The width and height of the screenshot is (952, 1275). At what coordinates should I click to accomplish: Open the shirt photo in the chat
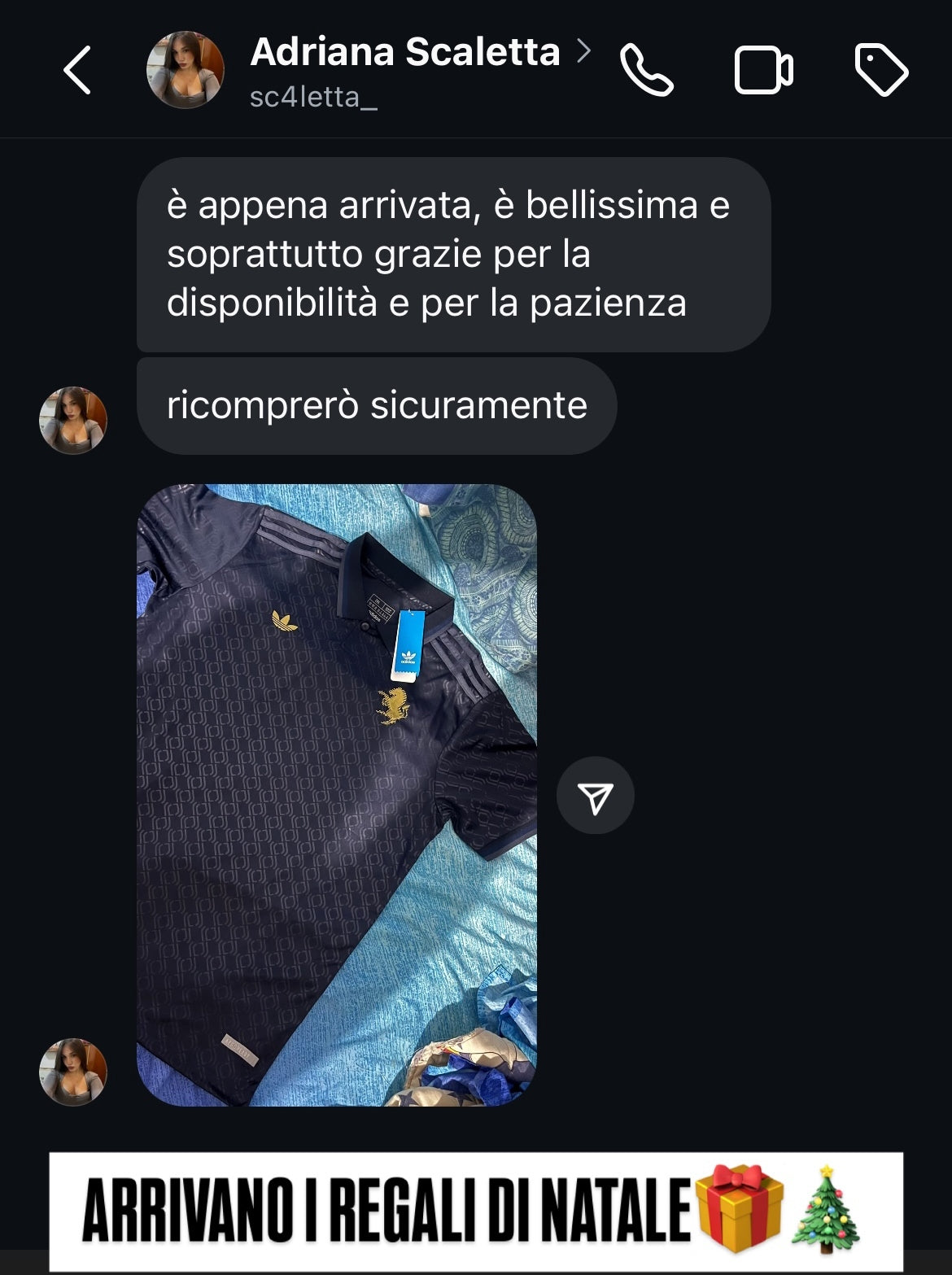click(336, 795)
